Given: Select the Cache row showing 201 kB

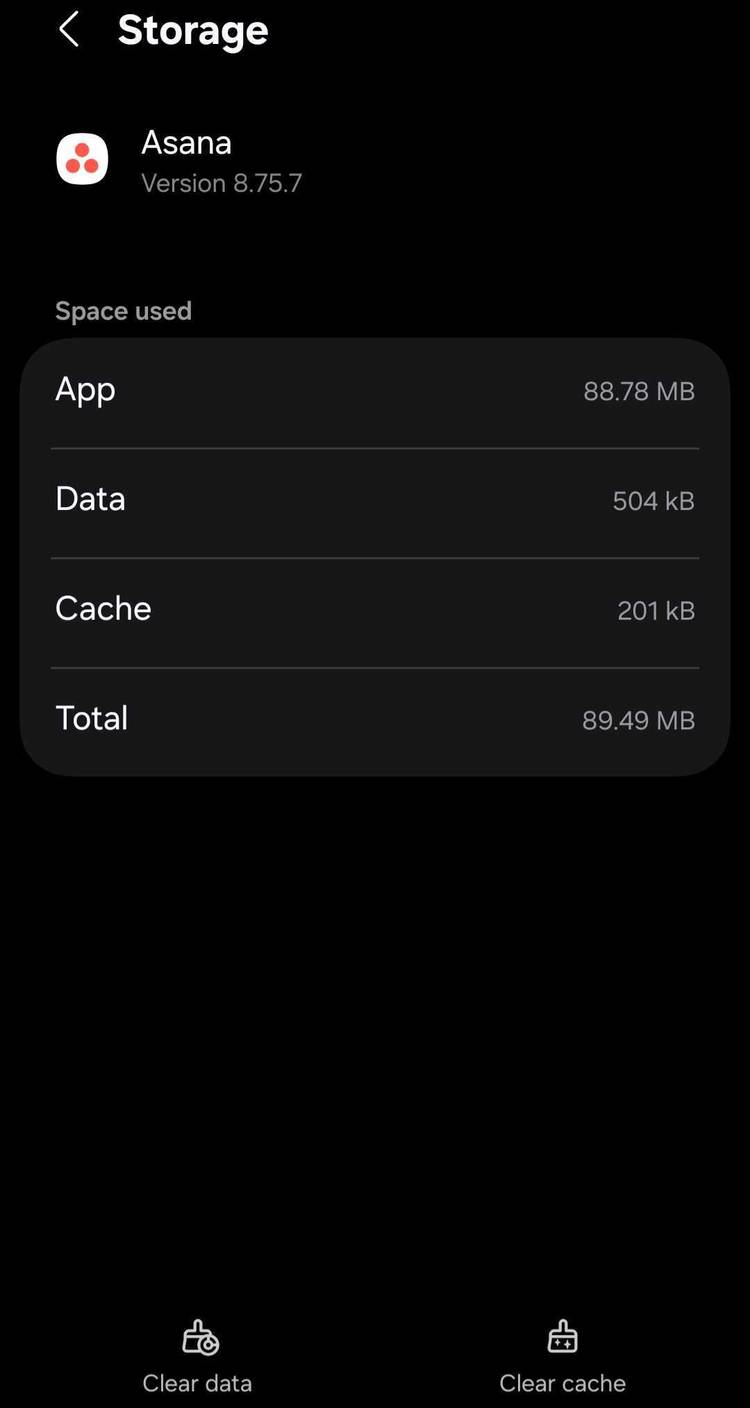Looking at the screenshot, I should point(375,610).
